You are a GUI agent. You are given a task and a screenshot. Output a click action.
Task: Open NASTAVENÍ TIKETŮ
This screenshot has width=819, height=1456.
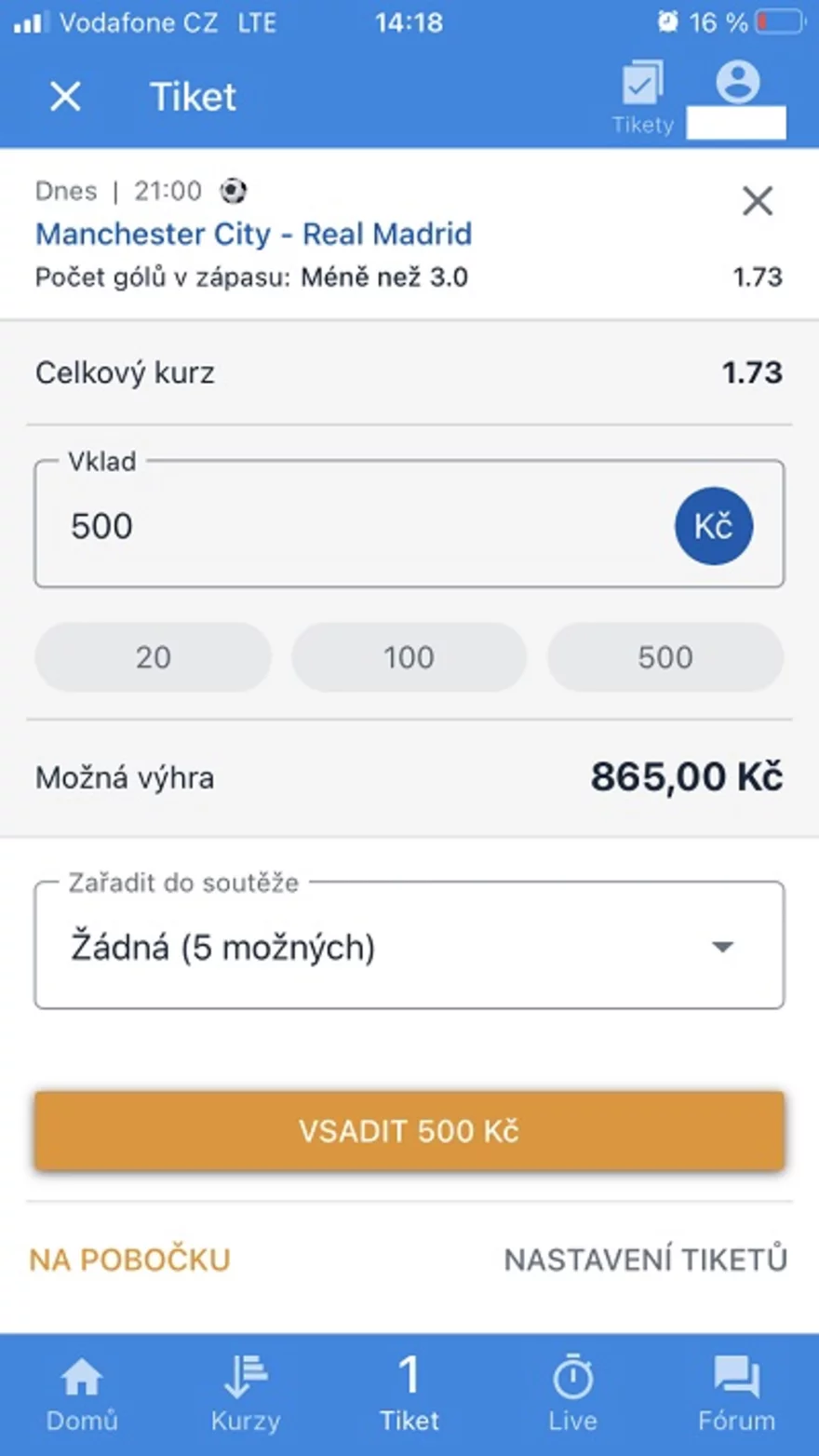pyautogui.click(x=646, y=1260)
